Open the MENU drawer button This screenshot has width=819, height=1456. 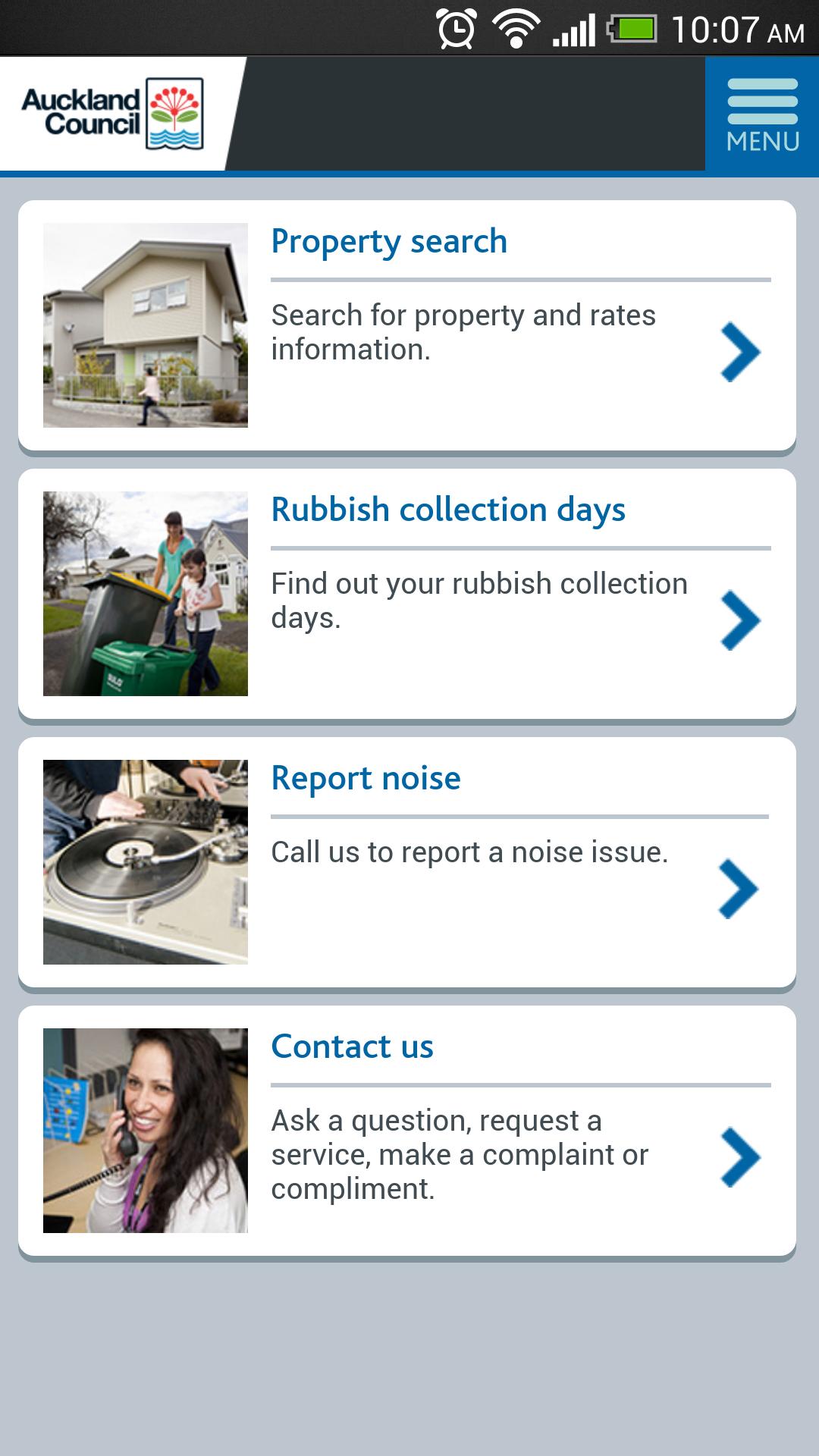[761, 115]
